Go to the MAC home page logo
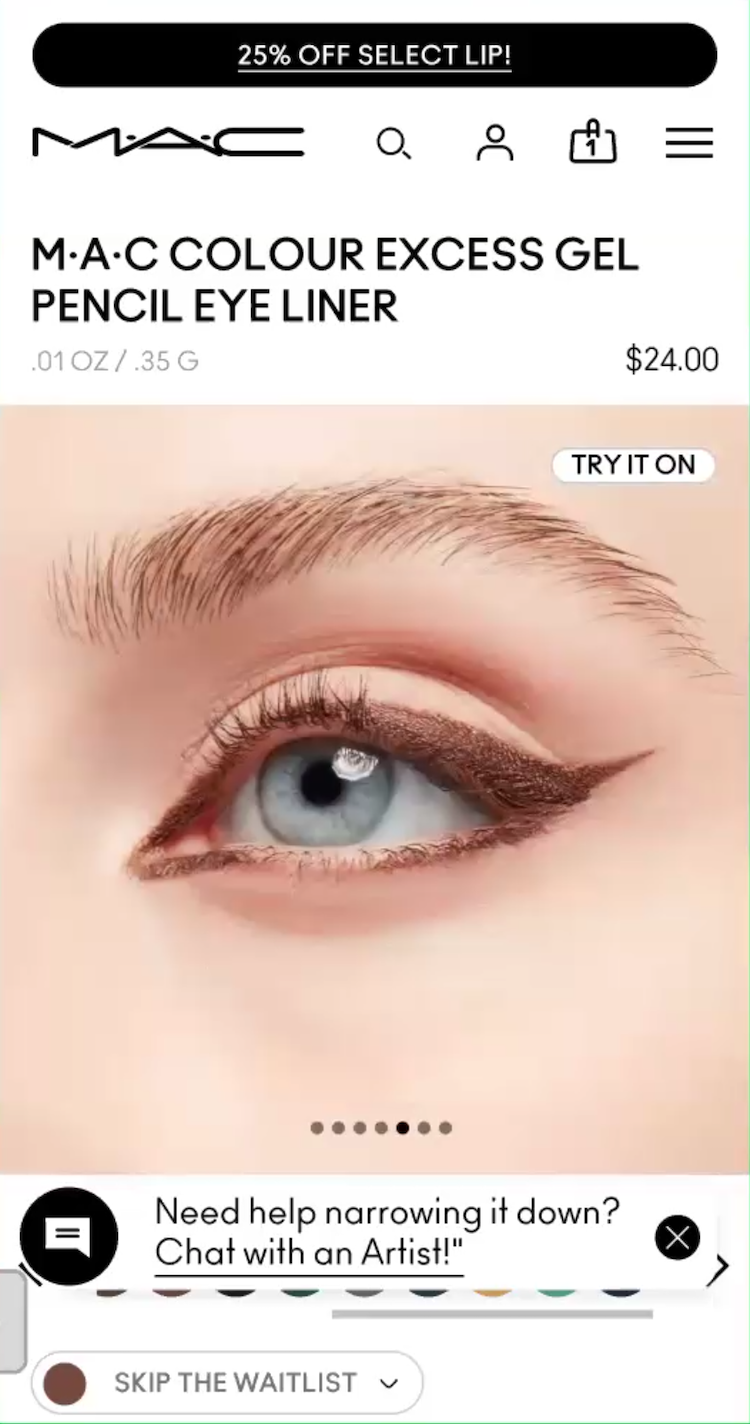This screenshot has height=1424, width=750. pos(168,143)
